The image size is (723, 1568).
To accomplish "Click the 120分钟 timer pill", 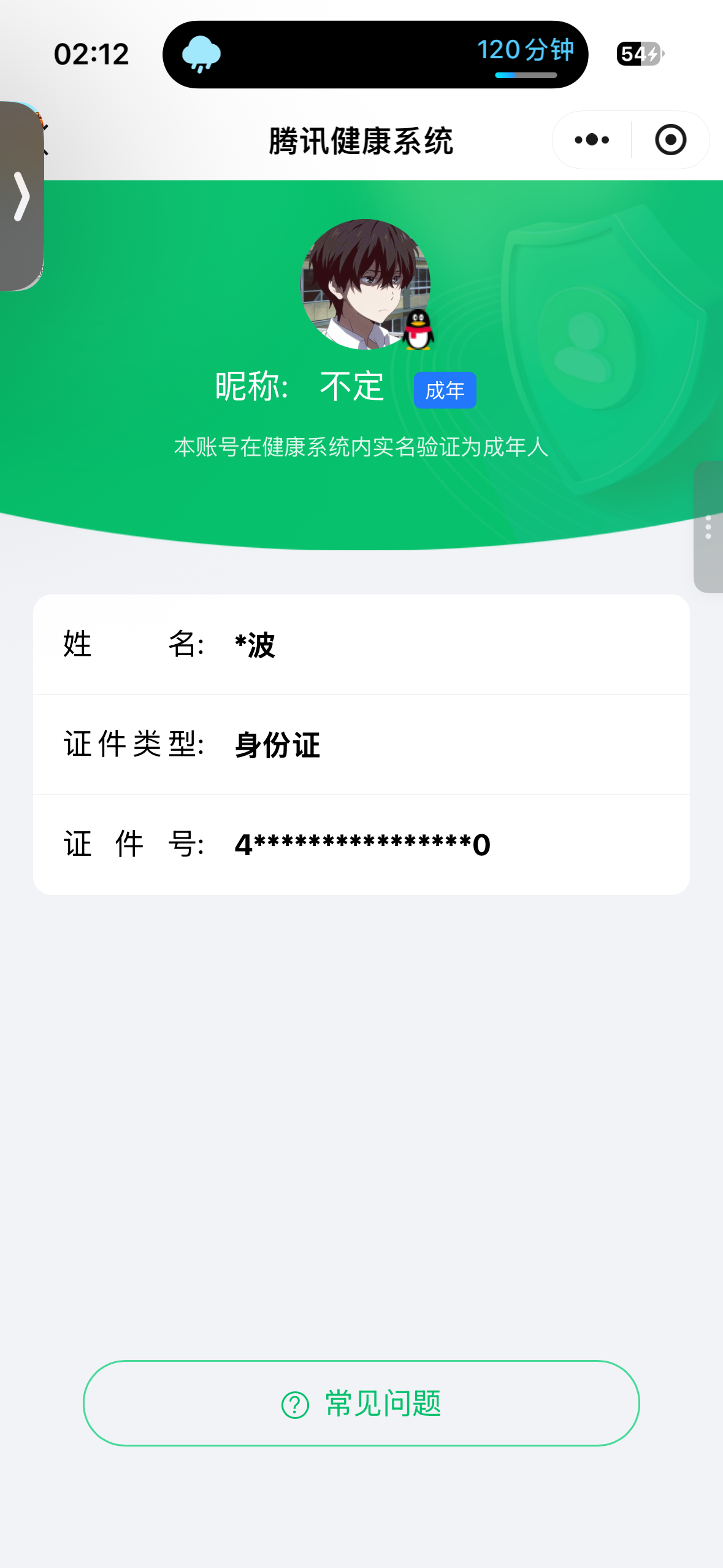I will pyautogui.click(x=526, y=52).
